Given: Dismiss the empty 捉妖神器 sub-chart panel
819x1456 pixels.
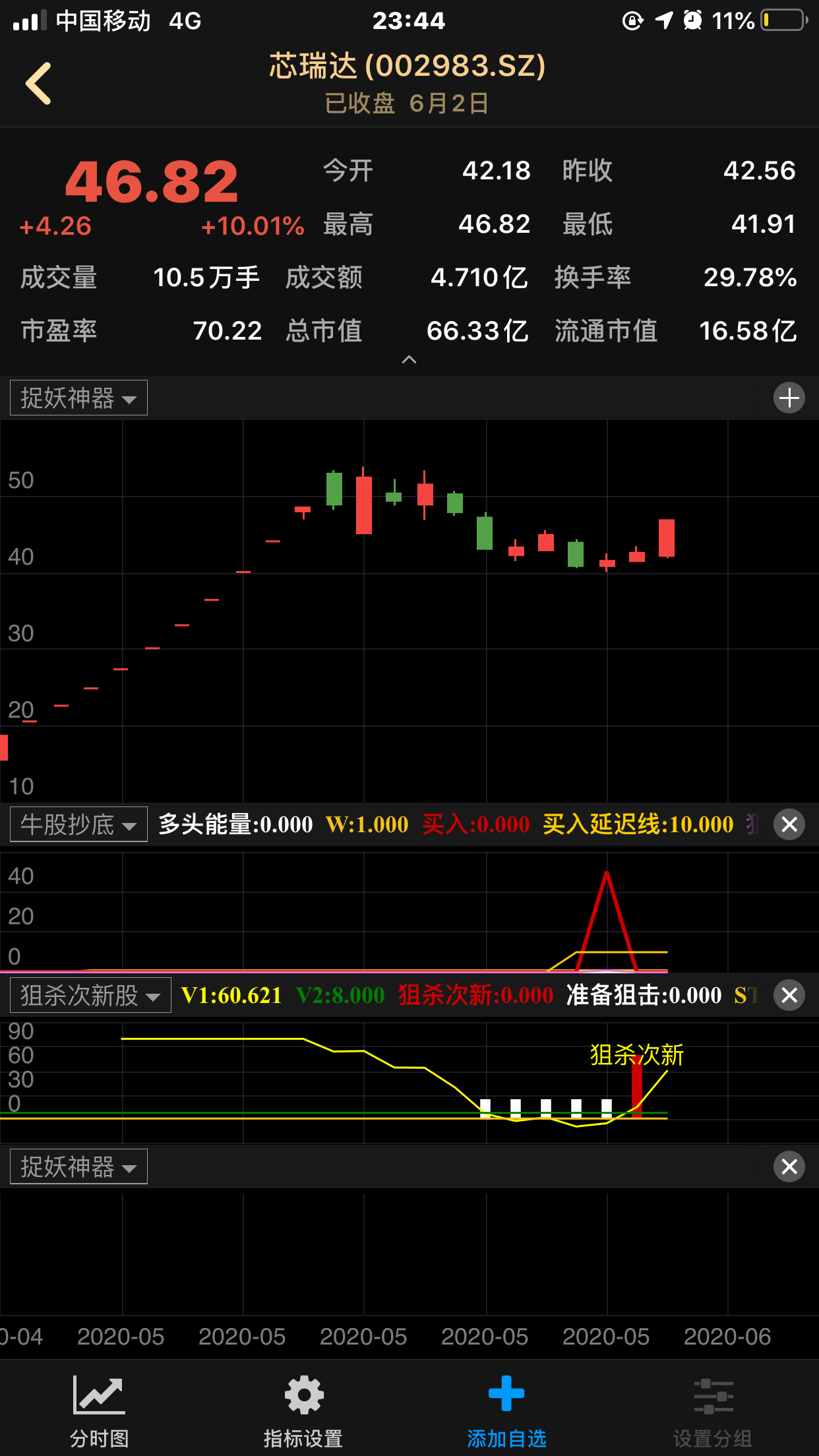Looking at the screenshot, I should 789,1167.
